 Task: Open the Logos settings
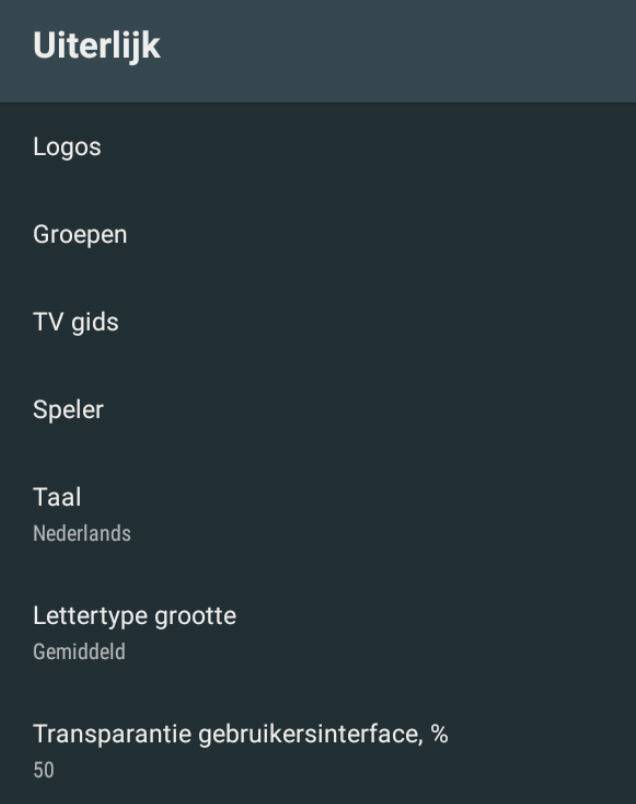click(x=67, y=147)
